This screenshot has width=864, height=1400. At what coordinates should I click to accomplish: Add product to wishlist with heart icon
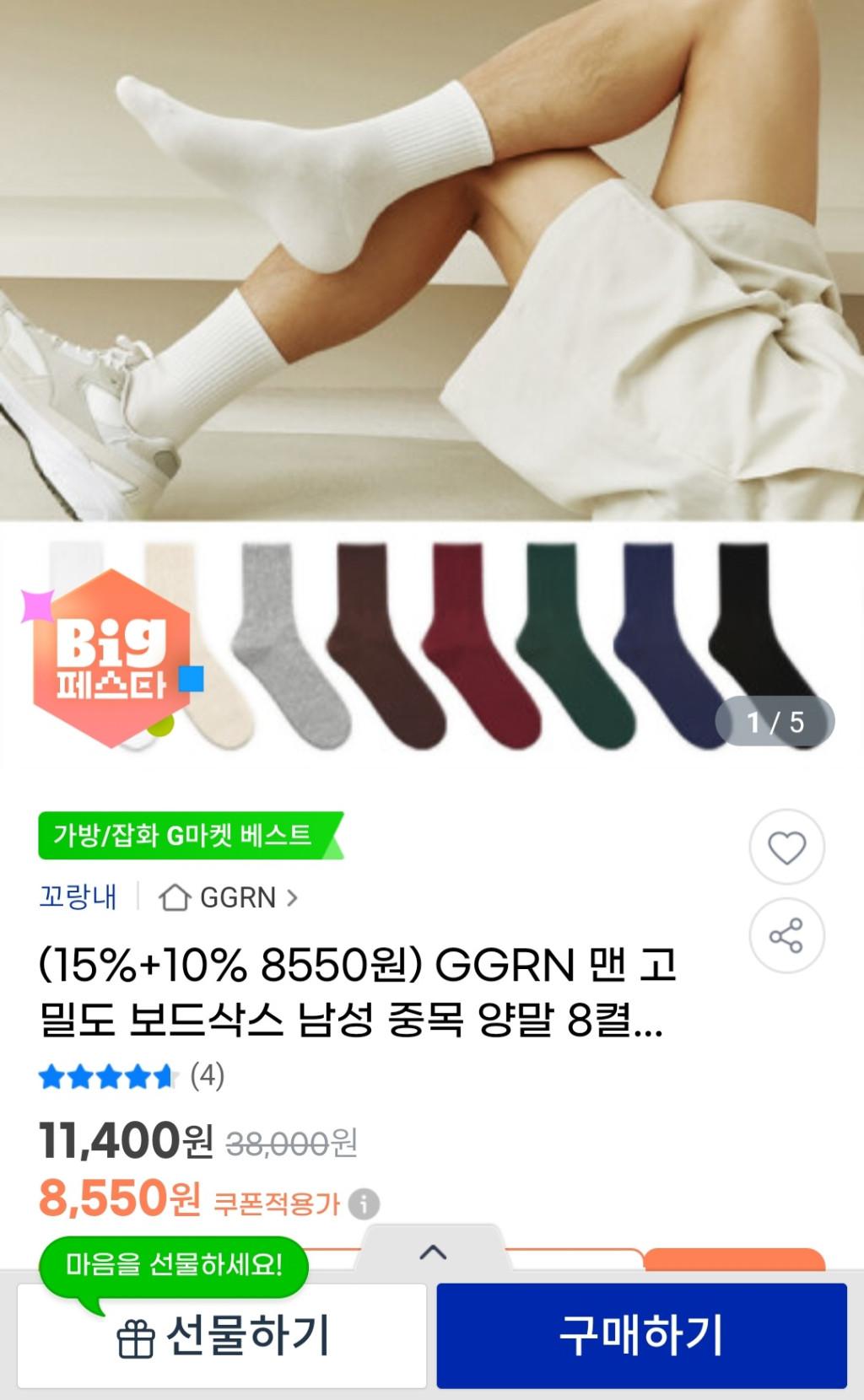786,848
